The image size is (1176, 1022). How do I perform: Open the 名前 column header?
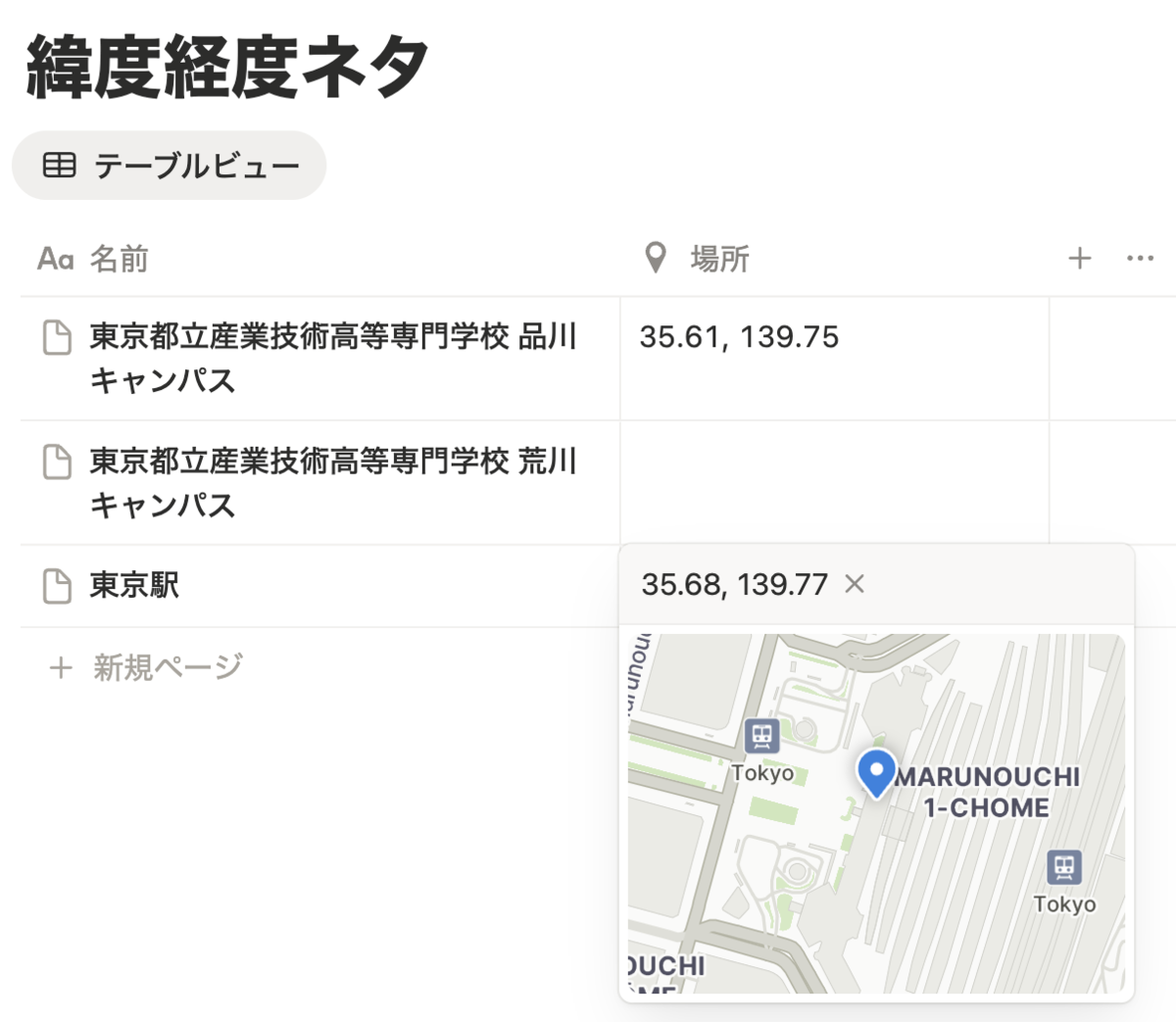[x=118, y=259]
